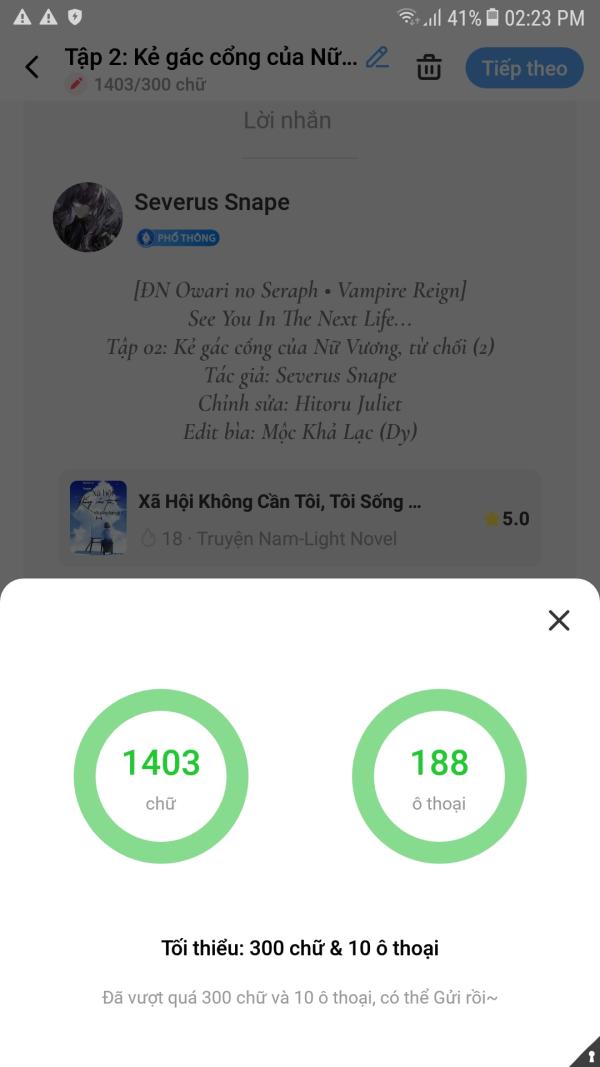This screenshot has width=600, height=1067.
Task: Tap the Tiếp theo button
Action: click(x=524, y=68)
